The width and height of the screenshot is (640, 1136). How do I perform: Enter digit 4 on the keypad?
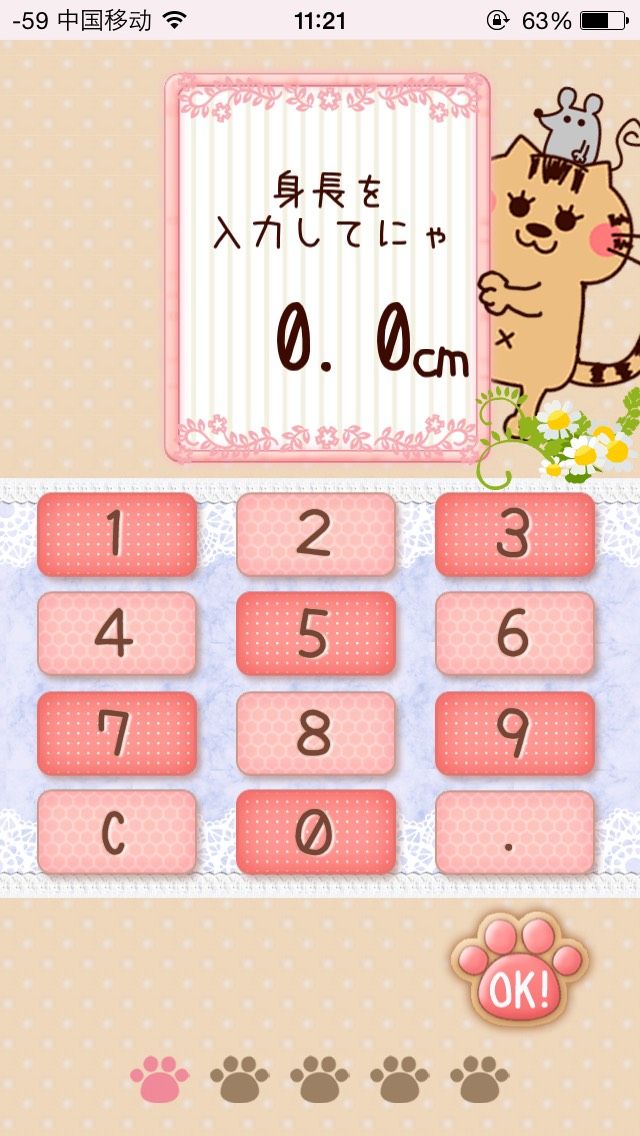[117, 634]
